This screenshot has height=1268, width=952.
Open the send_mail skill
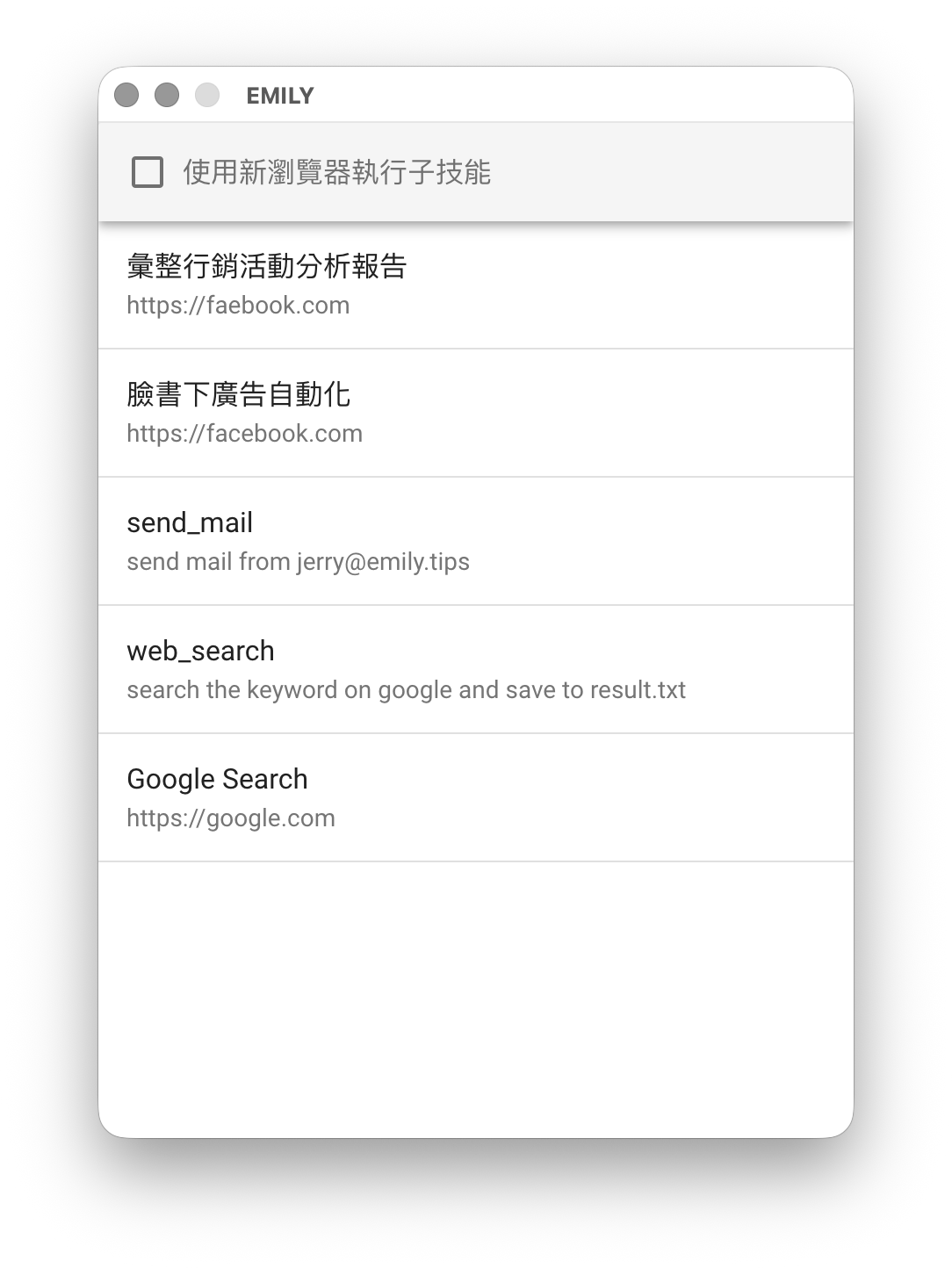(x=474, y=541)
